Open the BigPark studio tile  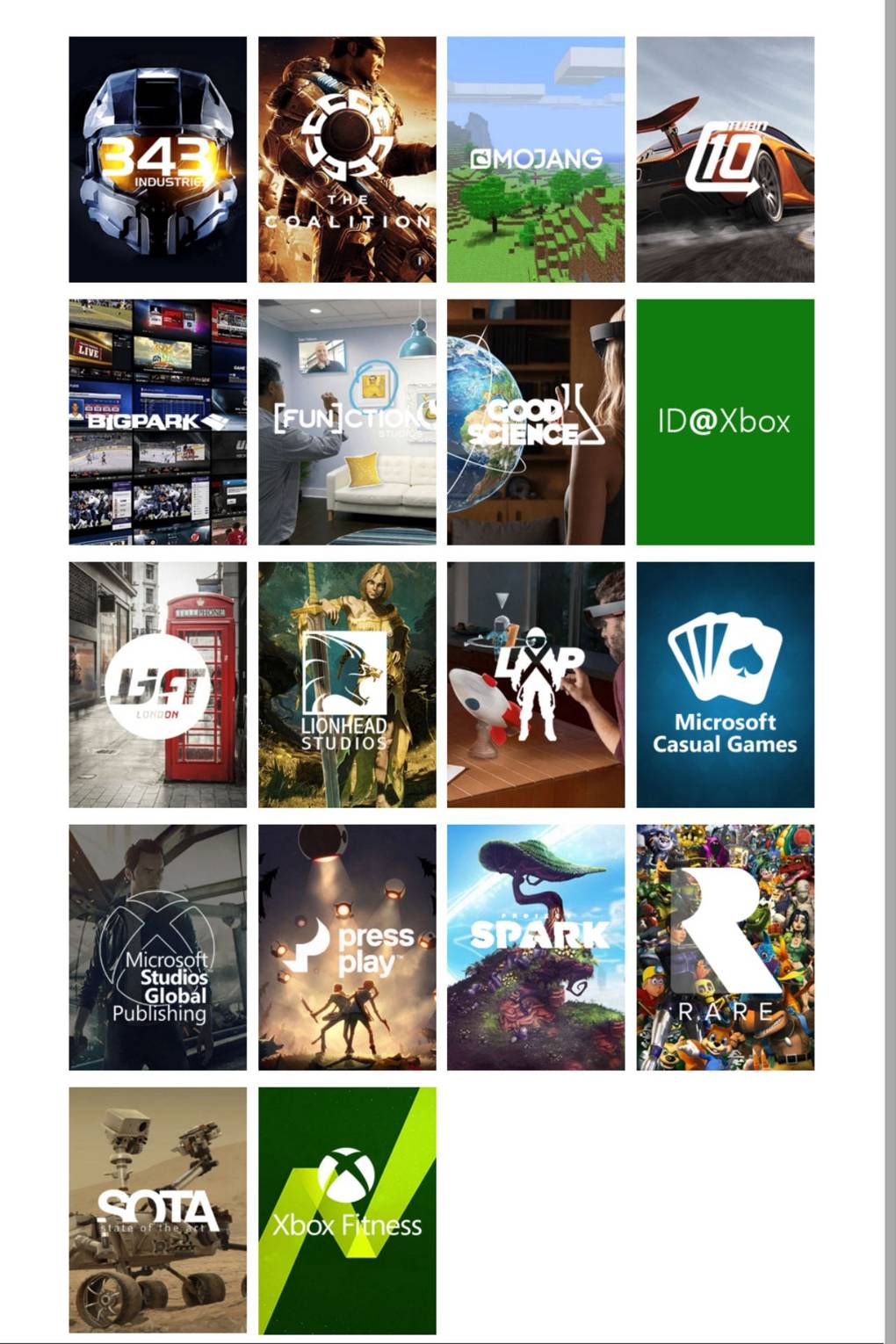point(157,422)
